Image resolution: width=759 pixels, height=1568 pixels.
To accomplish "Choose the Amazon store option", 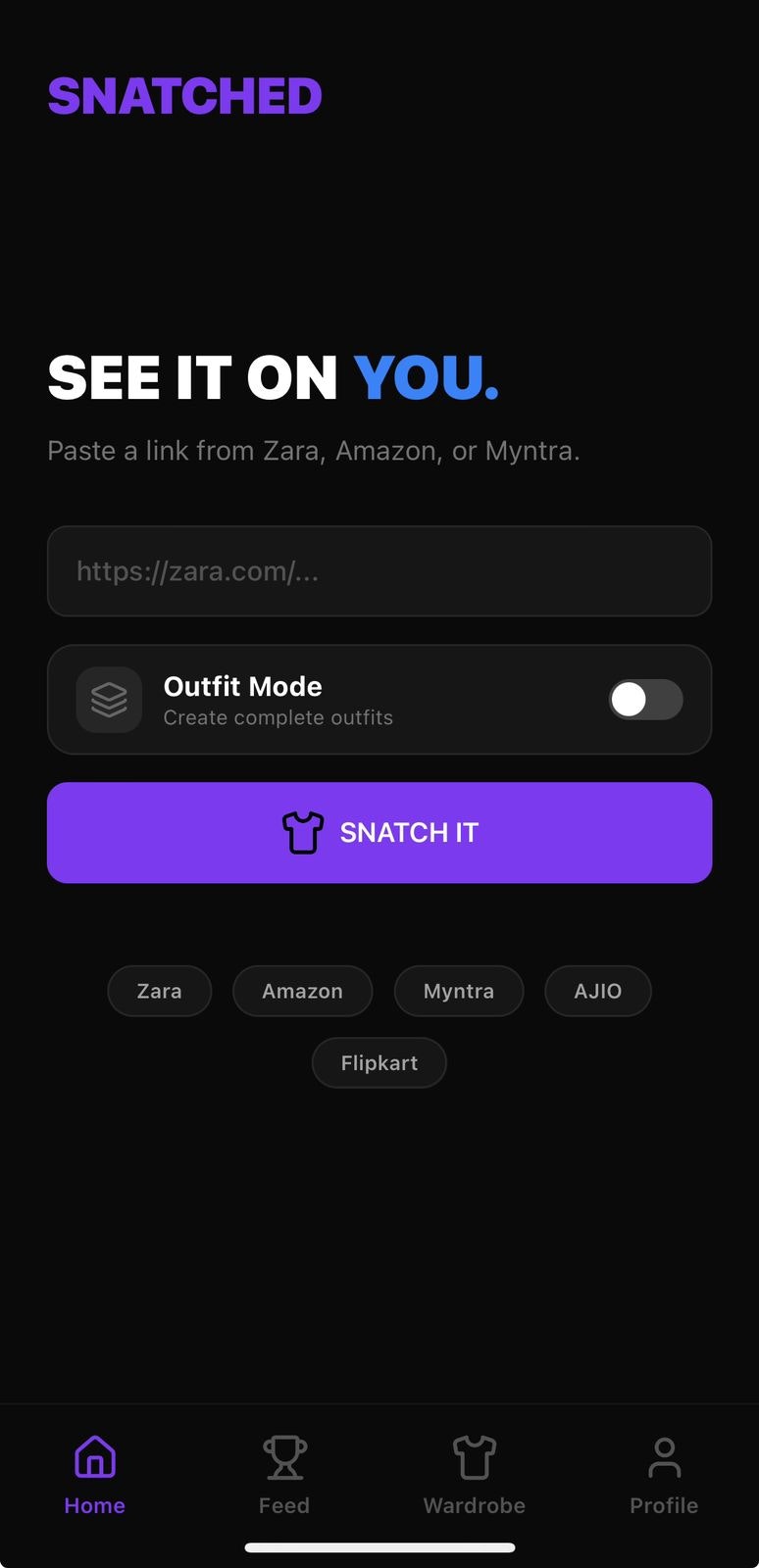I will click(302, 991).
